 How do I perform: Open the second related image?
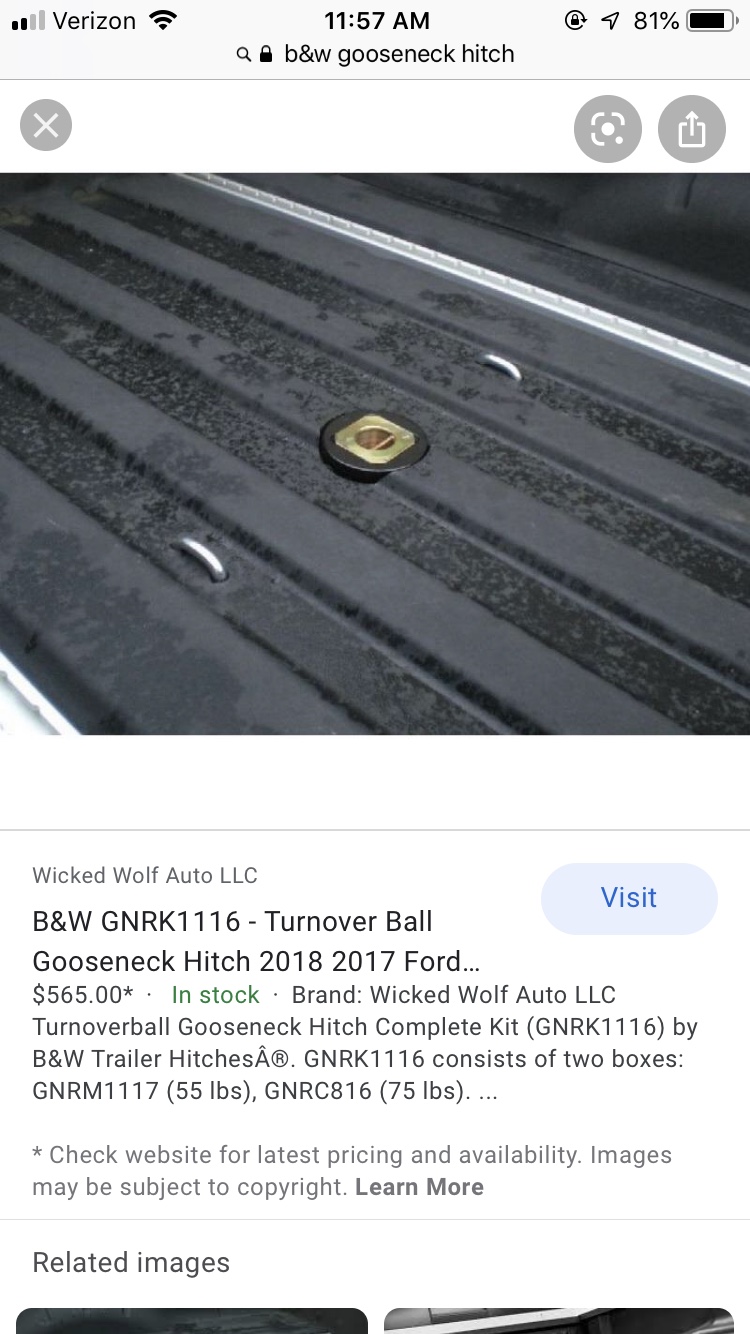coord(558,1320)
